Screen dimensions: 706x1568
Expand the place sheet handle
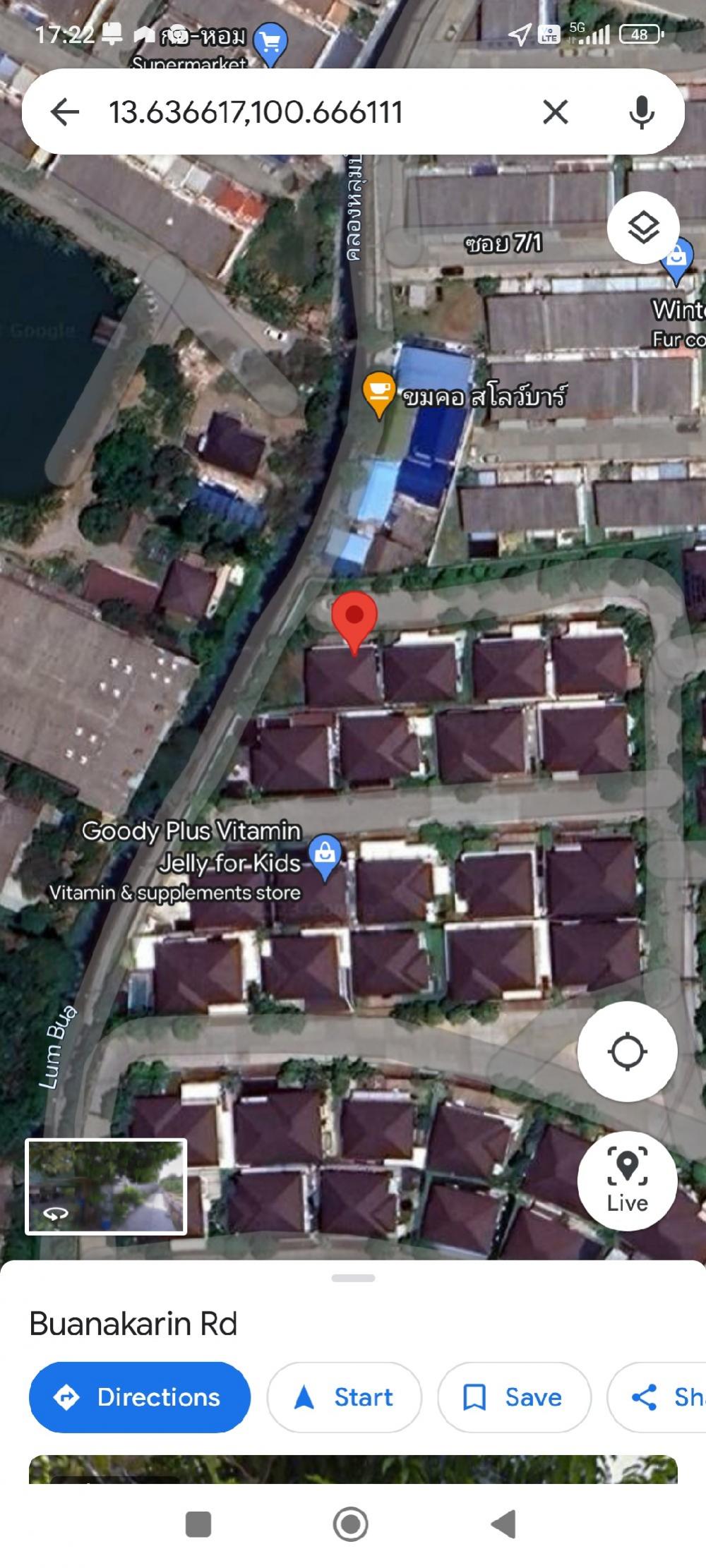tap(353, 1277)
